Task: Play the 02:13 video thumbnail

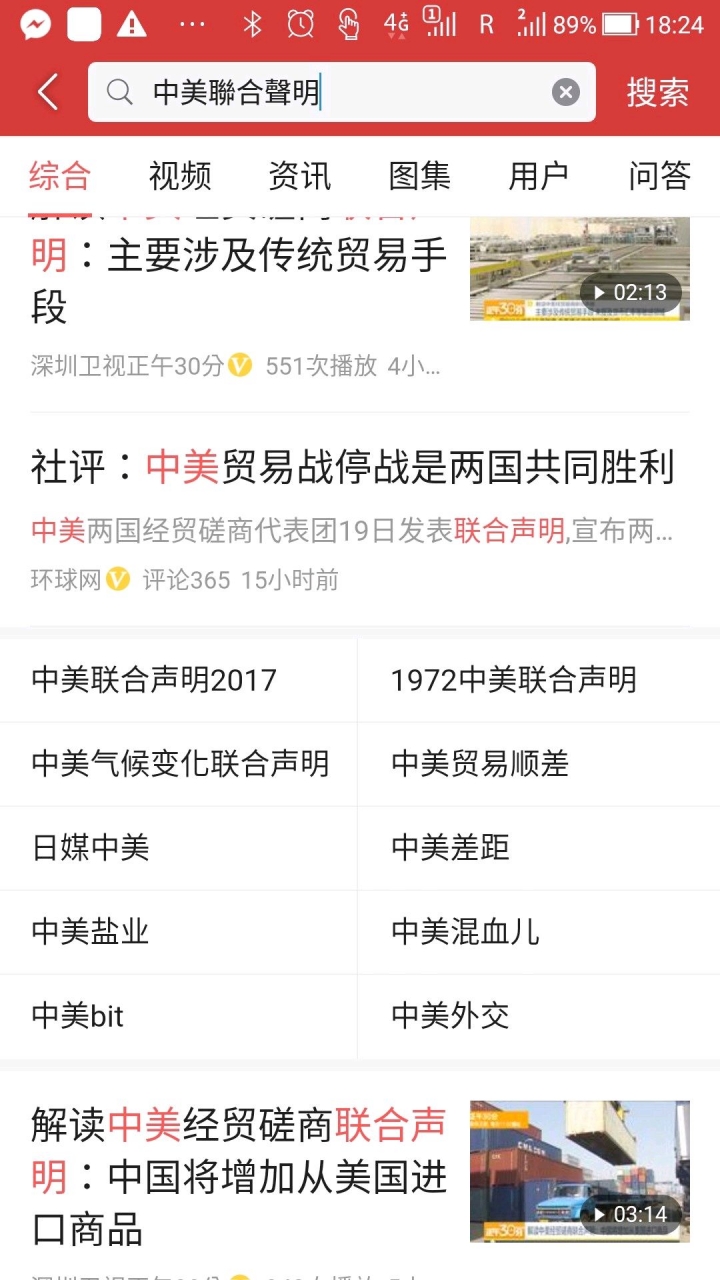Action: click(x=580, y=270)
